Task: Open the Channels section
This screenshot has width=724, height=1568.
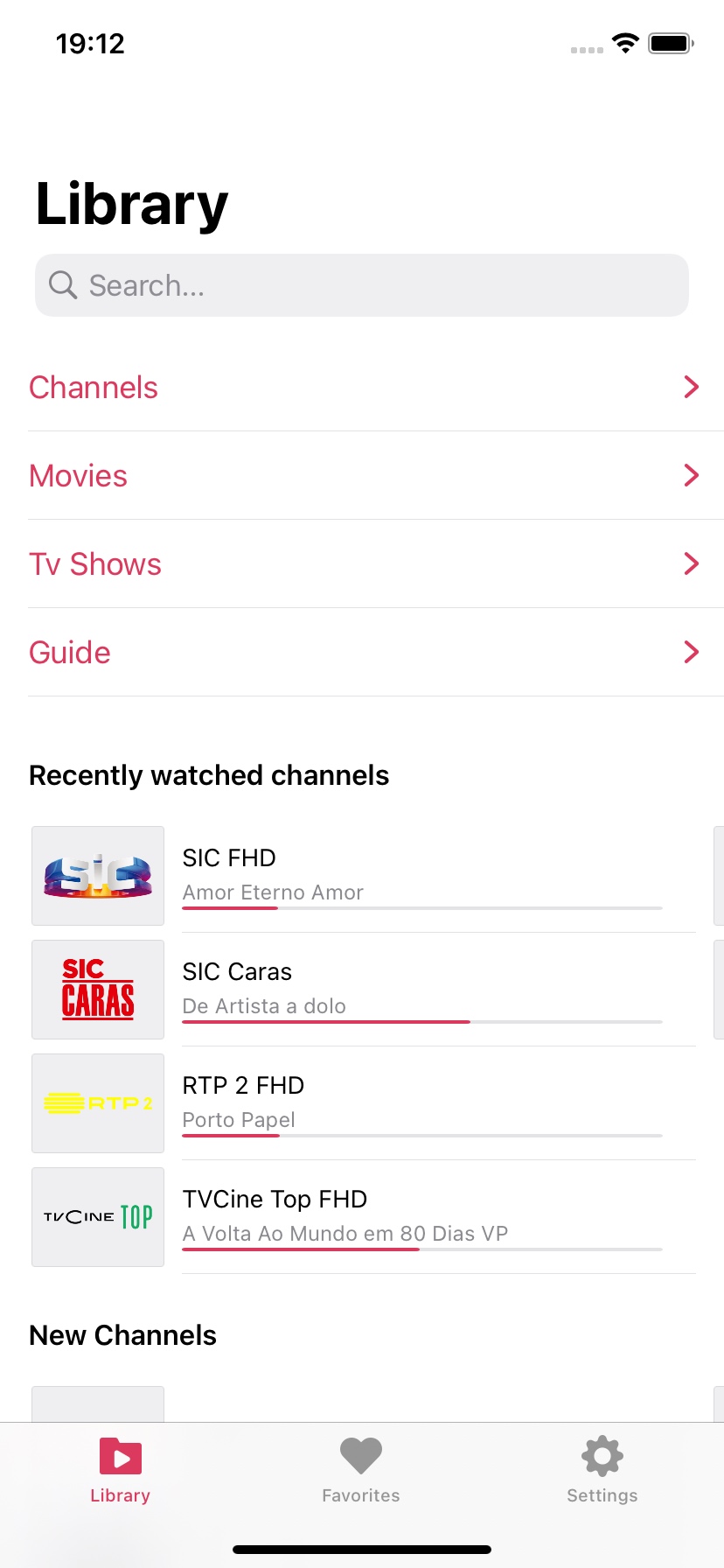Action: [x=362, y=388]
